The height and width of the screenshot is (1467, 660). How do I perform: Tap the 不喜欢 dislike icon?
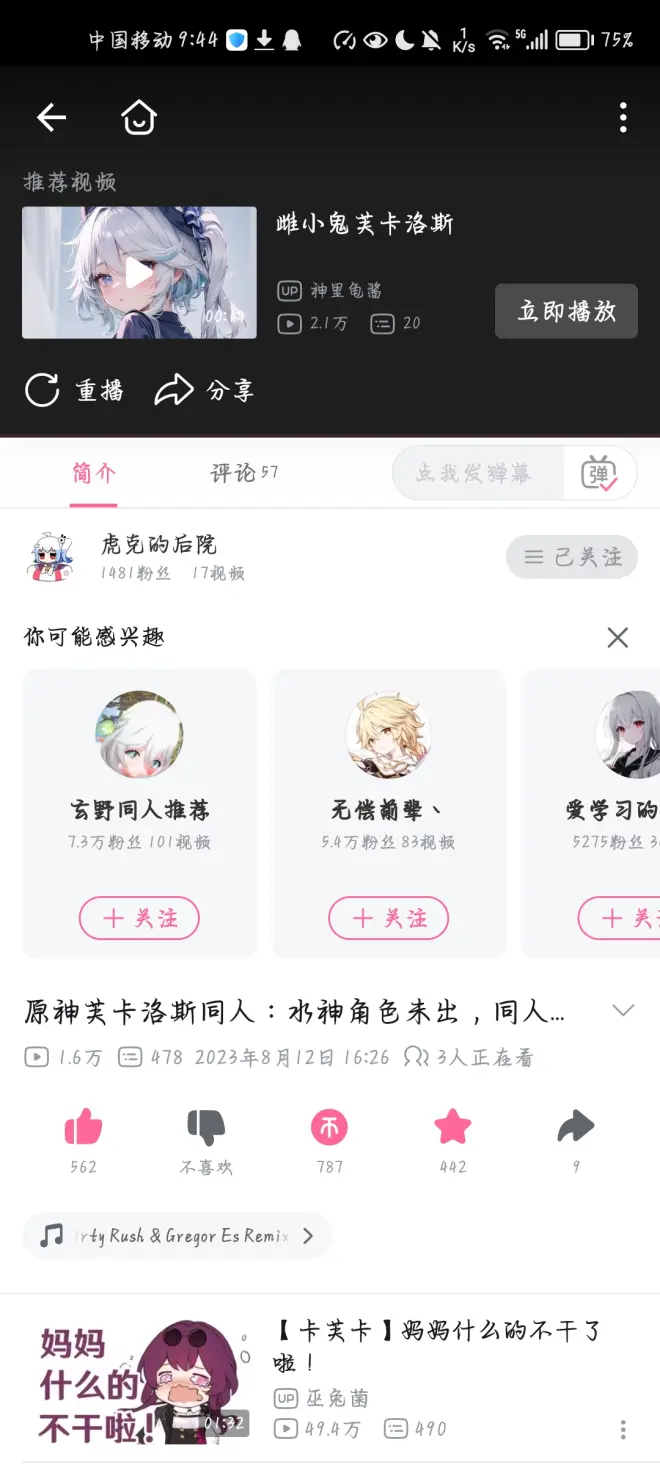206,1129
